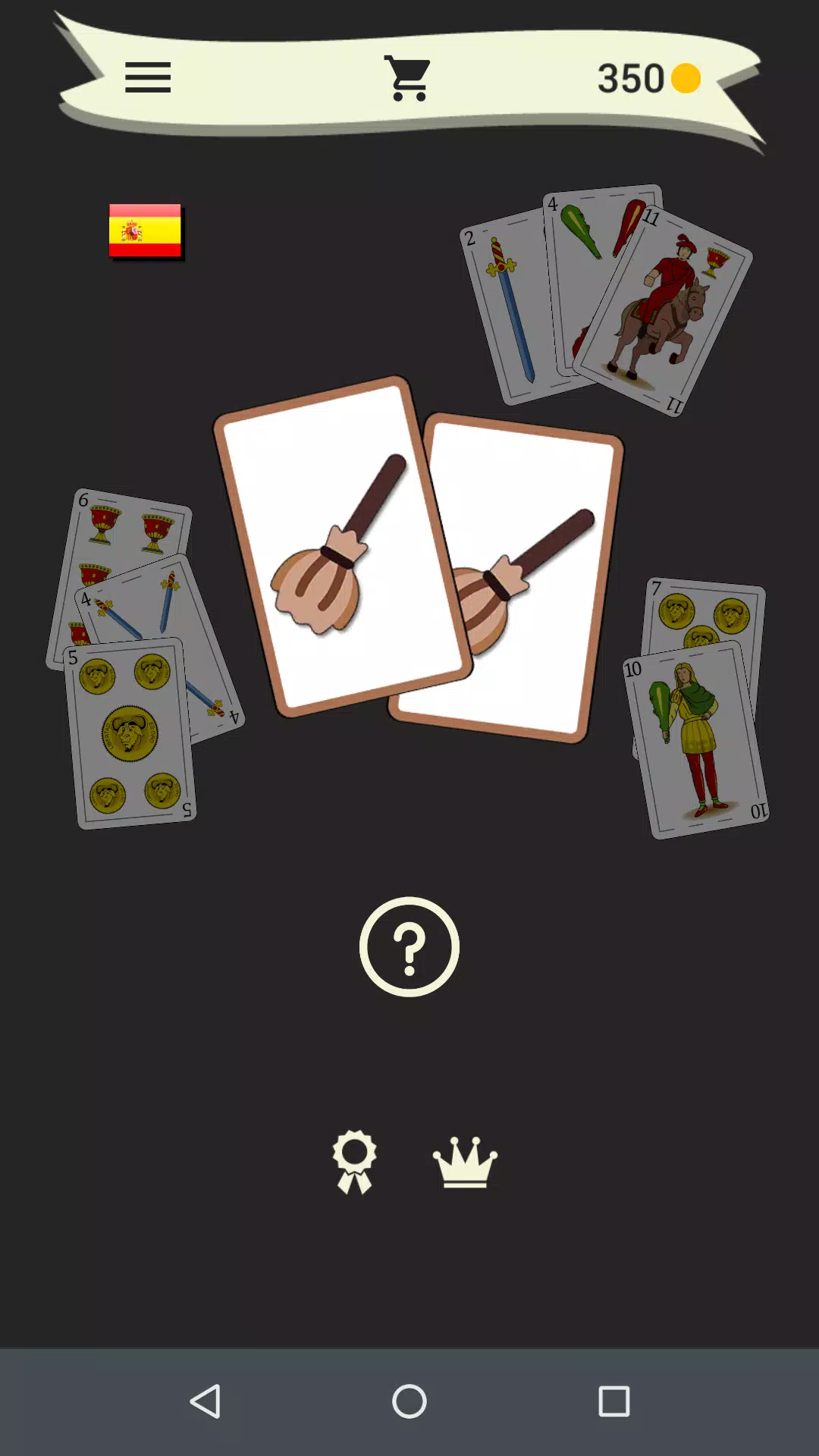This screenshot has height=1456, width=819.
Task: Start the broom cards game
Action: coord(418,560)
